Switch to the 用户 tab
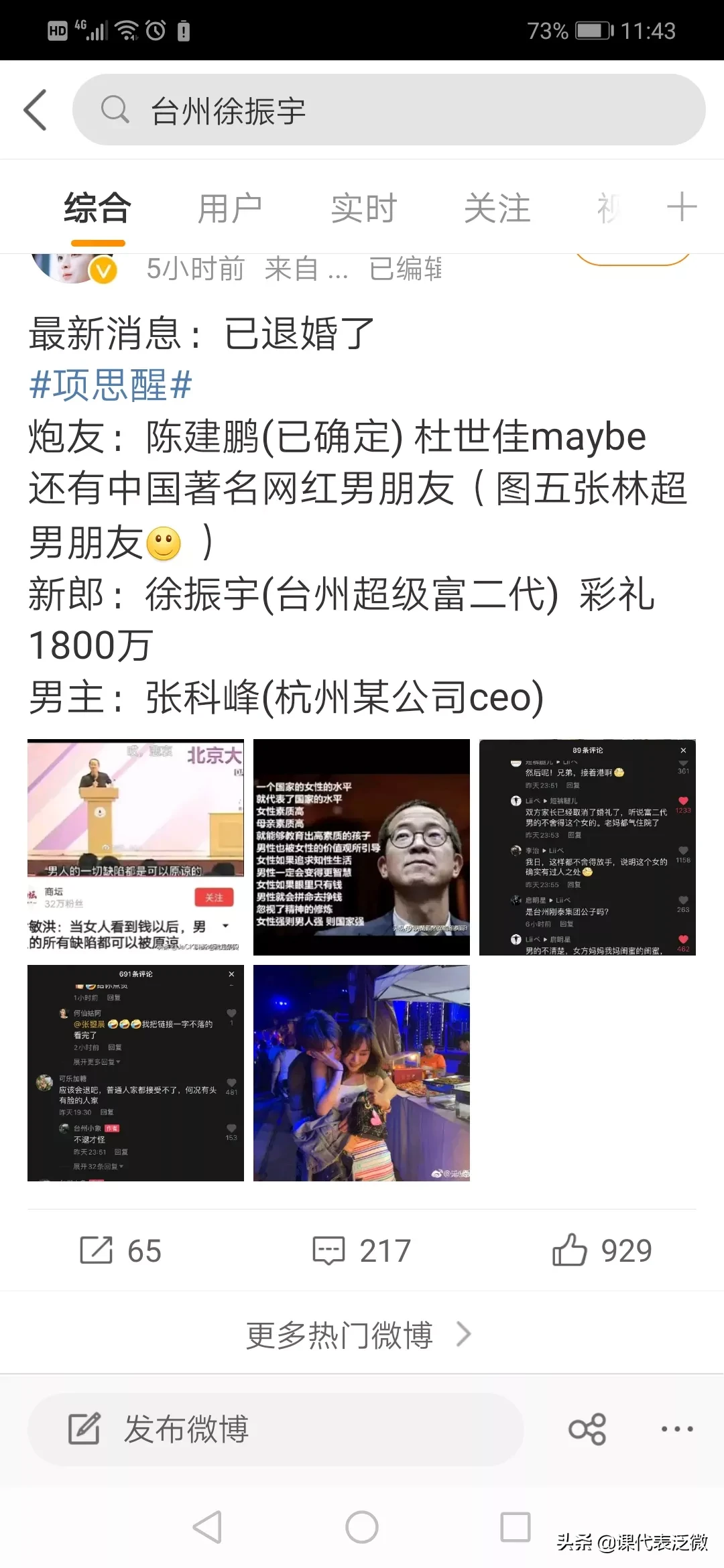 230,208
